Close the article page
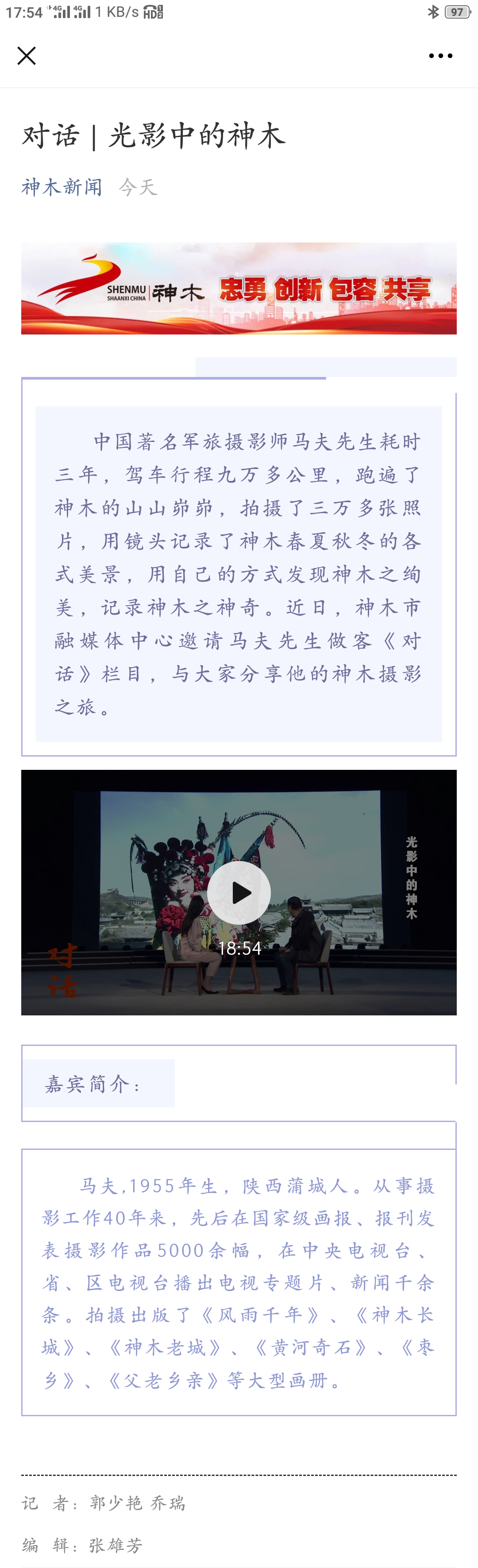 26,55
